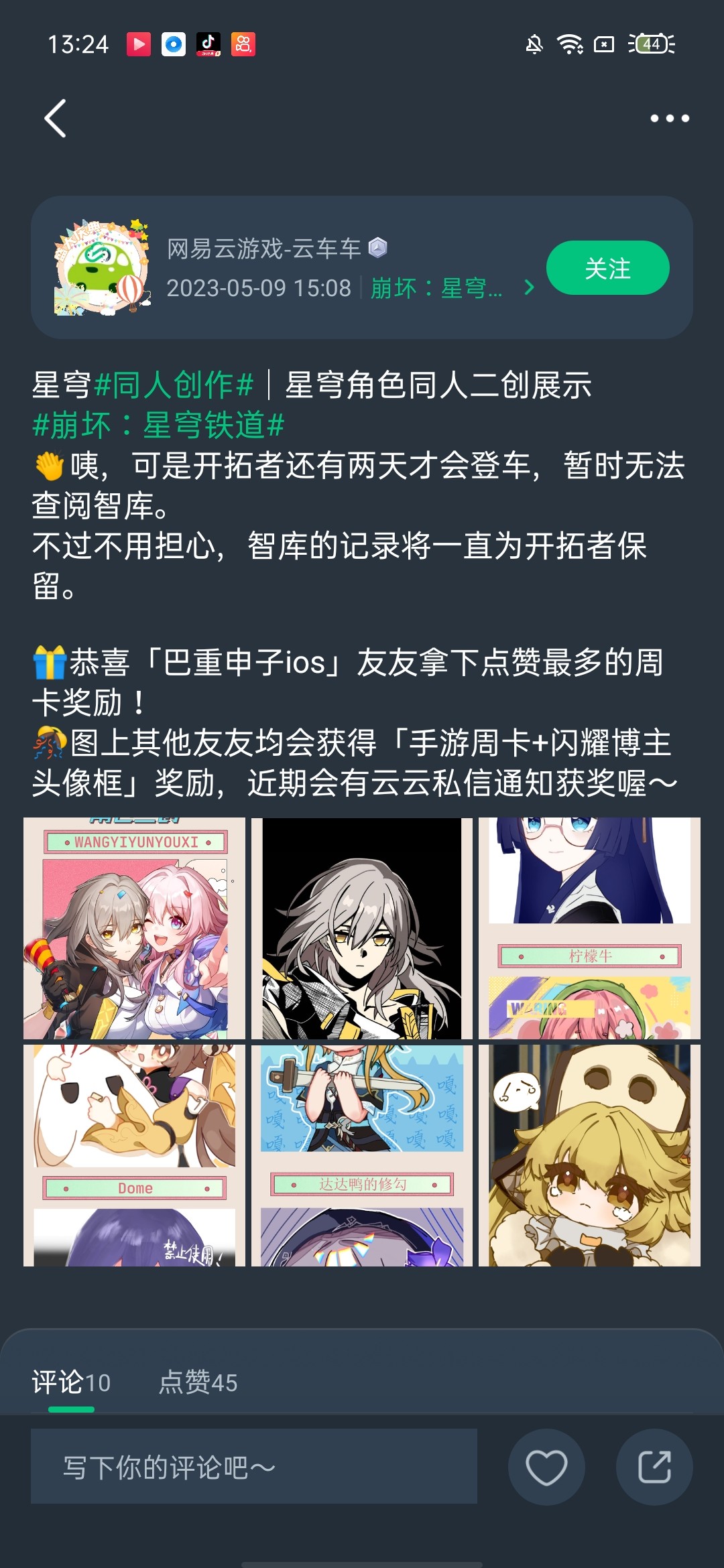Tap the 写下你的评论吧 comment field

point(253,1467)
